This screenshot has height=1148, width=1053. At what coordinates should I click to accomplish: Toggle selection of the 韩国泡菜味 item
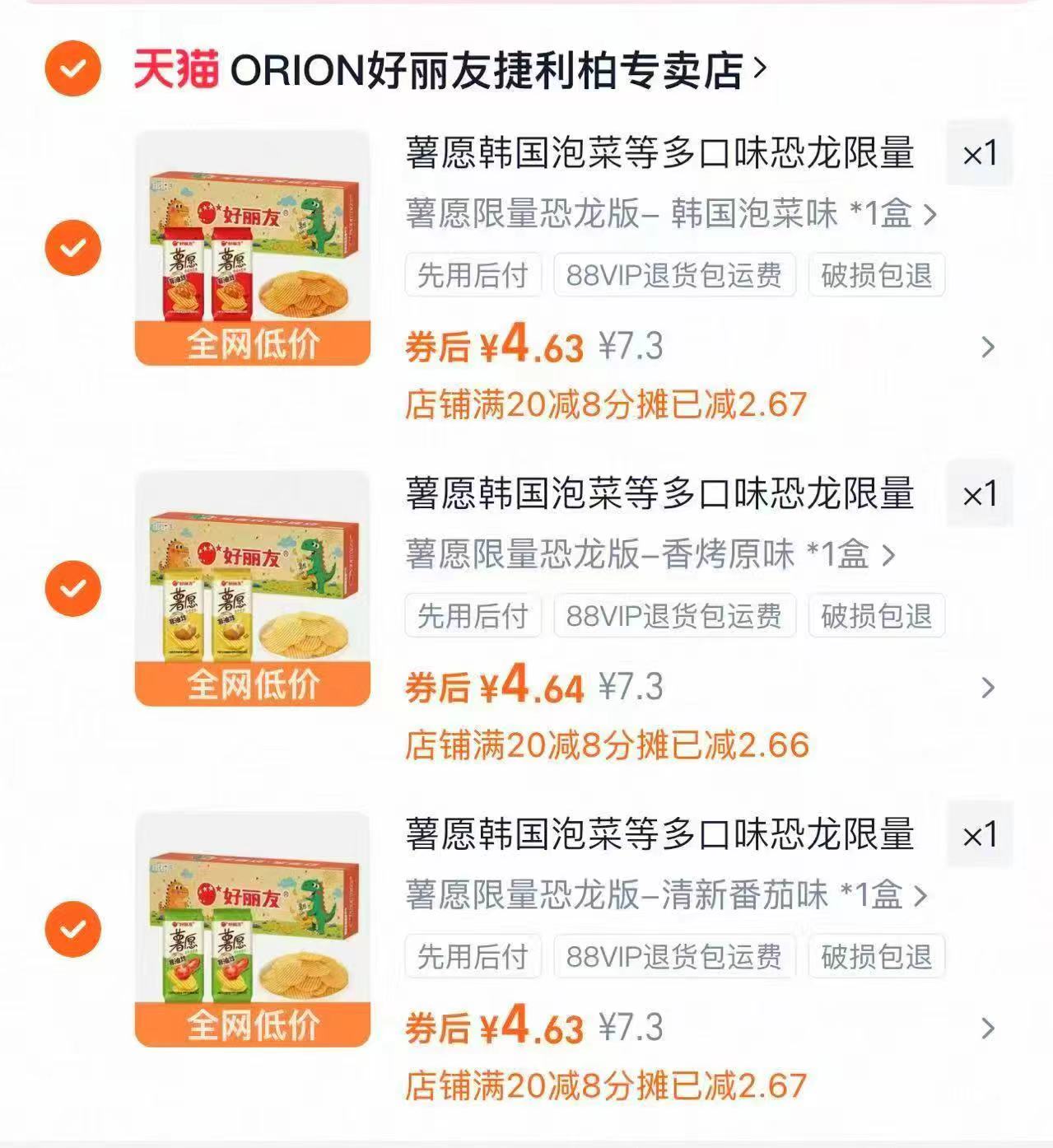[x=72, y=245]
